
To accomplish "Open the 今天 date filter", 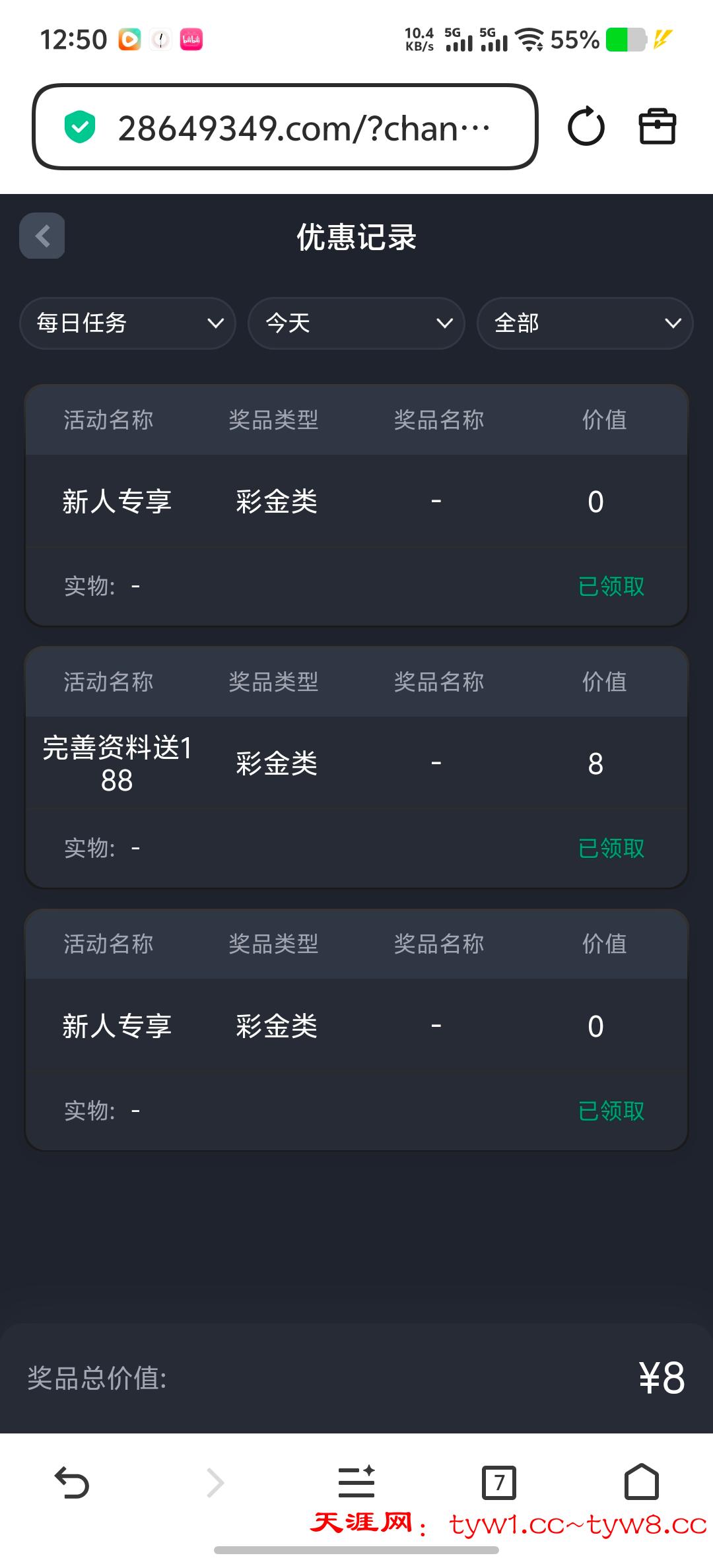I will (356, 323).
